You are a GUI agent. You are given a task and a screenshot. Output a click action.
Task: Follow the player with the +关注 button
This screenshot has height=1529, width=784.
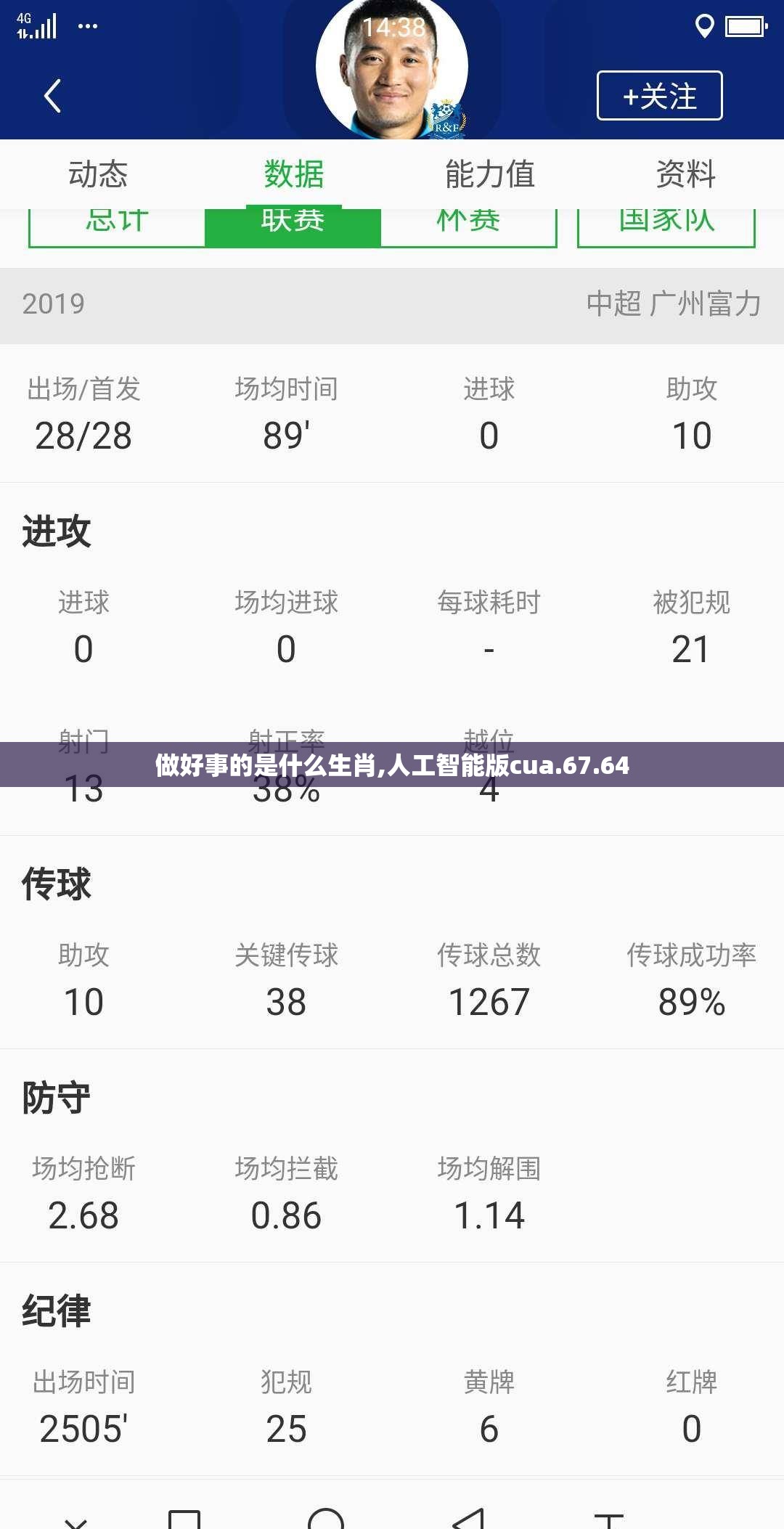click(x=659, y=95)
